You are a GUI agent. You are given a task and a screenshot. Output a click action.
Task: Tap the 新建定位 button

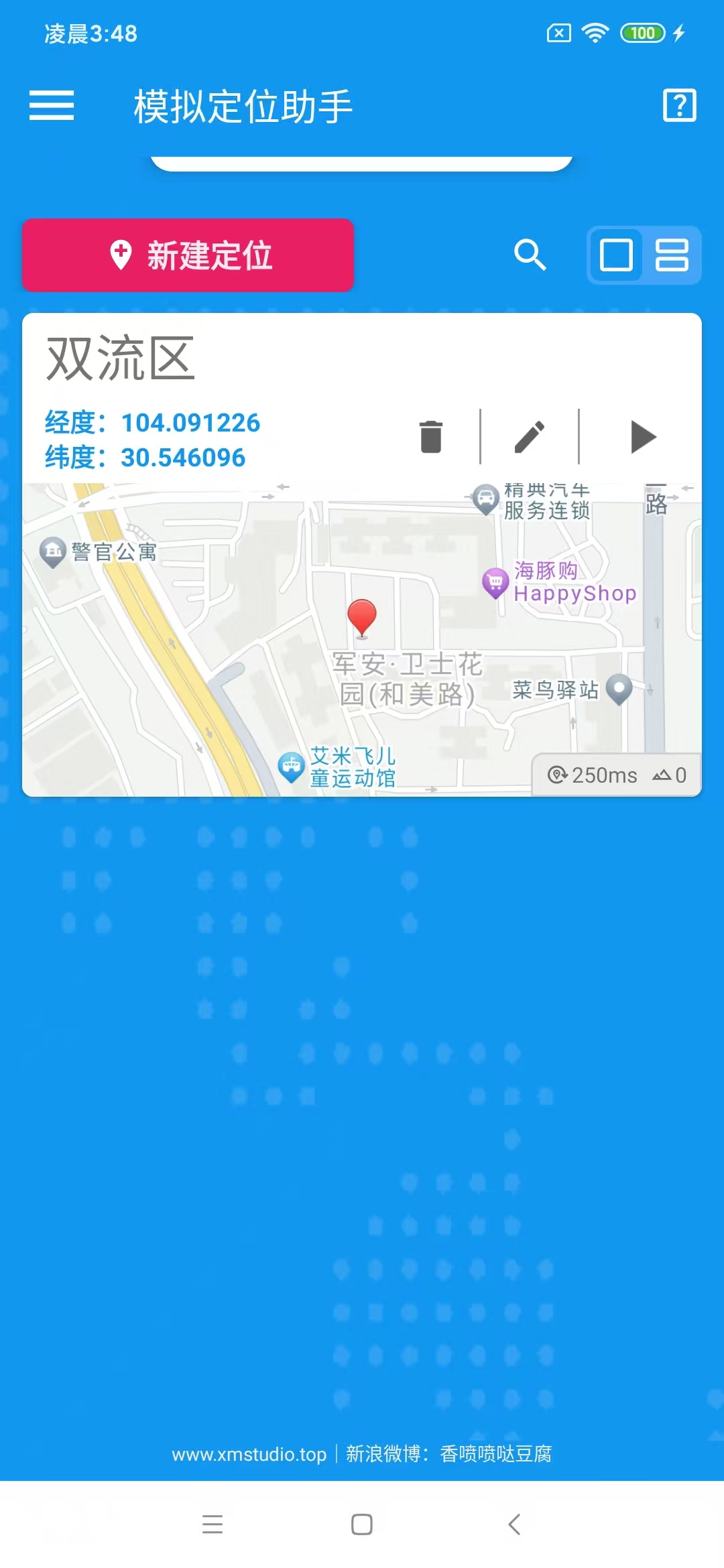click(x=188, y=255)
